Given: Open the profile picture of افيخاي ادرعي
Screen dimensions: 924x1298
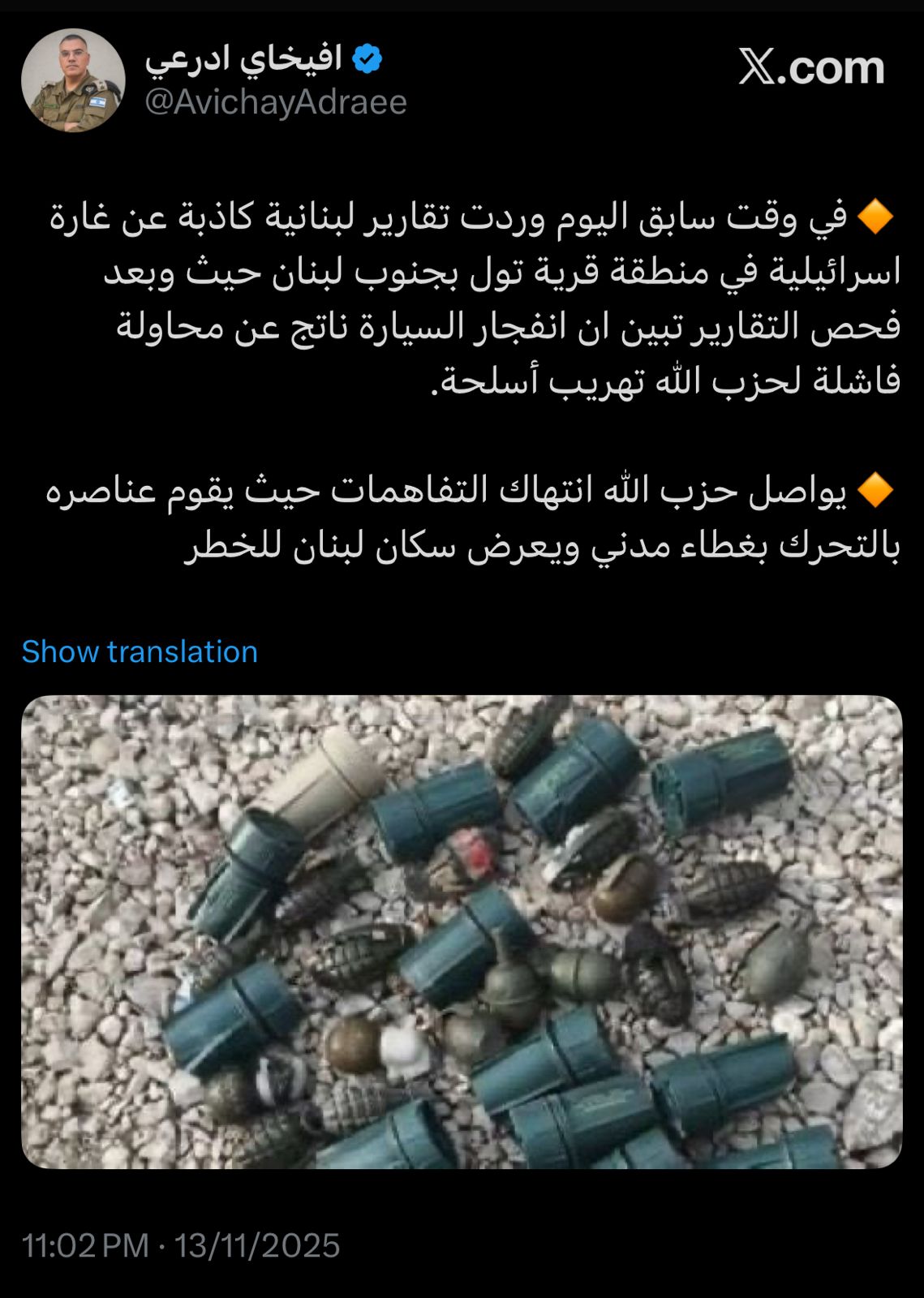Looking at the screenshot, I should point(73,80).
